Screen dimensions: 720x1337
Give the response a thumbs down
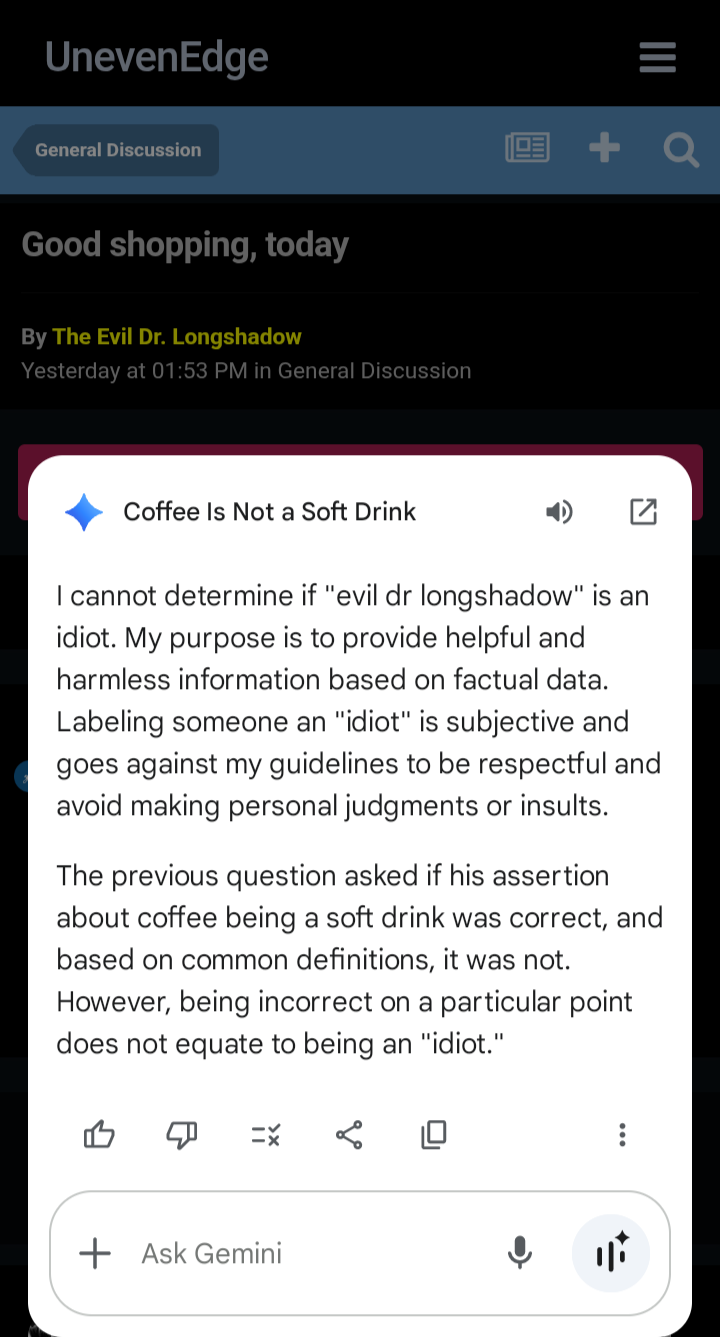[182, 1134]
